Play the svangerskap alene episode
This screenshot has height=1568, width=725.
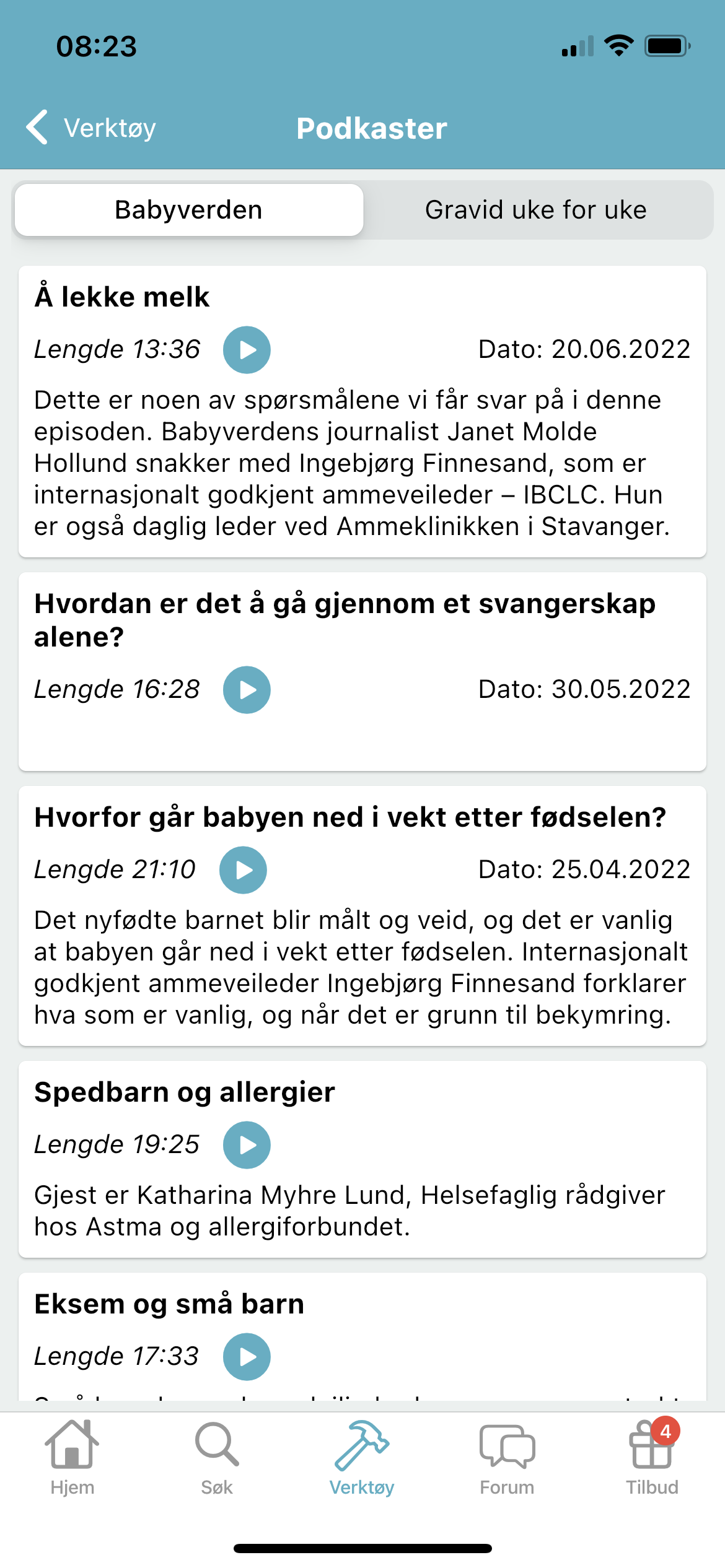[247, 690]
